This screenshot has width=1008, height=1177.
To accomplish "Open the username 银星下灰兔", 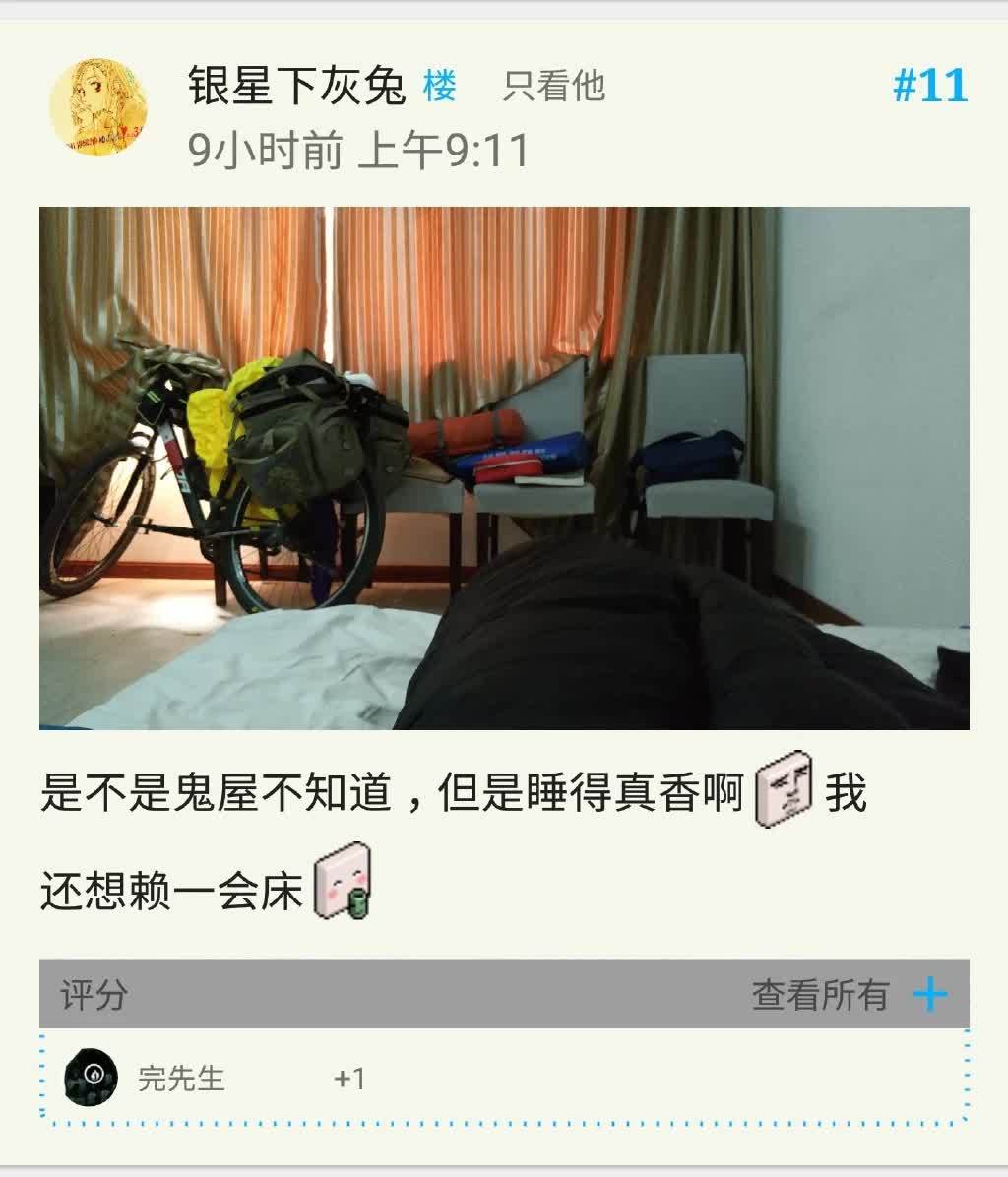I will pyautogui.click(x=296, y=87).
